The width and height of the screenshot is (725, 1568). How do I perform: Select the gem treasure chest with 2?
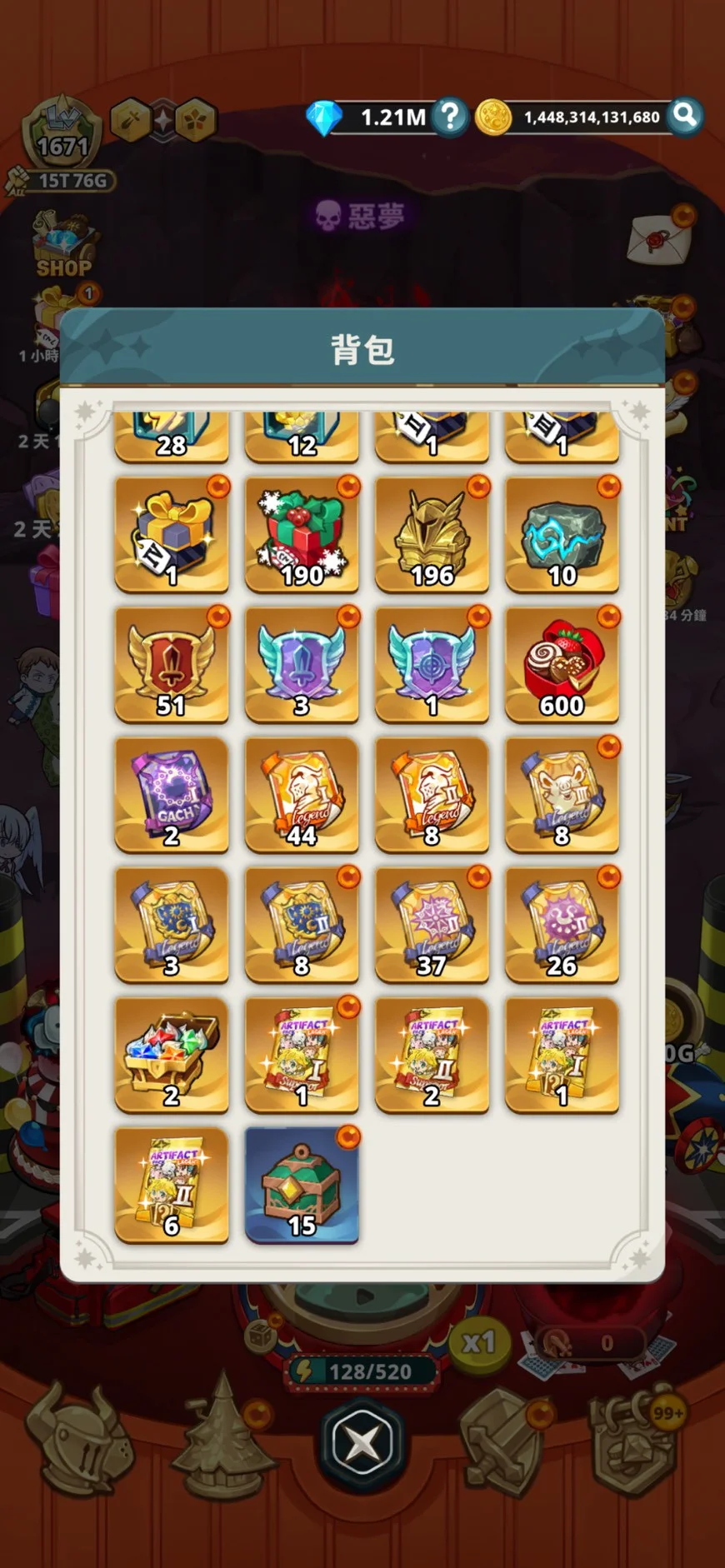(172, 1055)
